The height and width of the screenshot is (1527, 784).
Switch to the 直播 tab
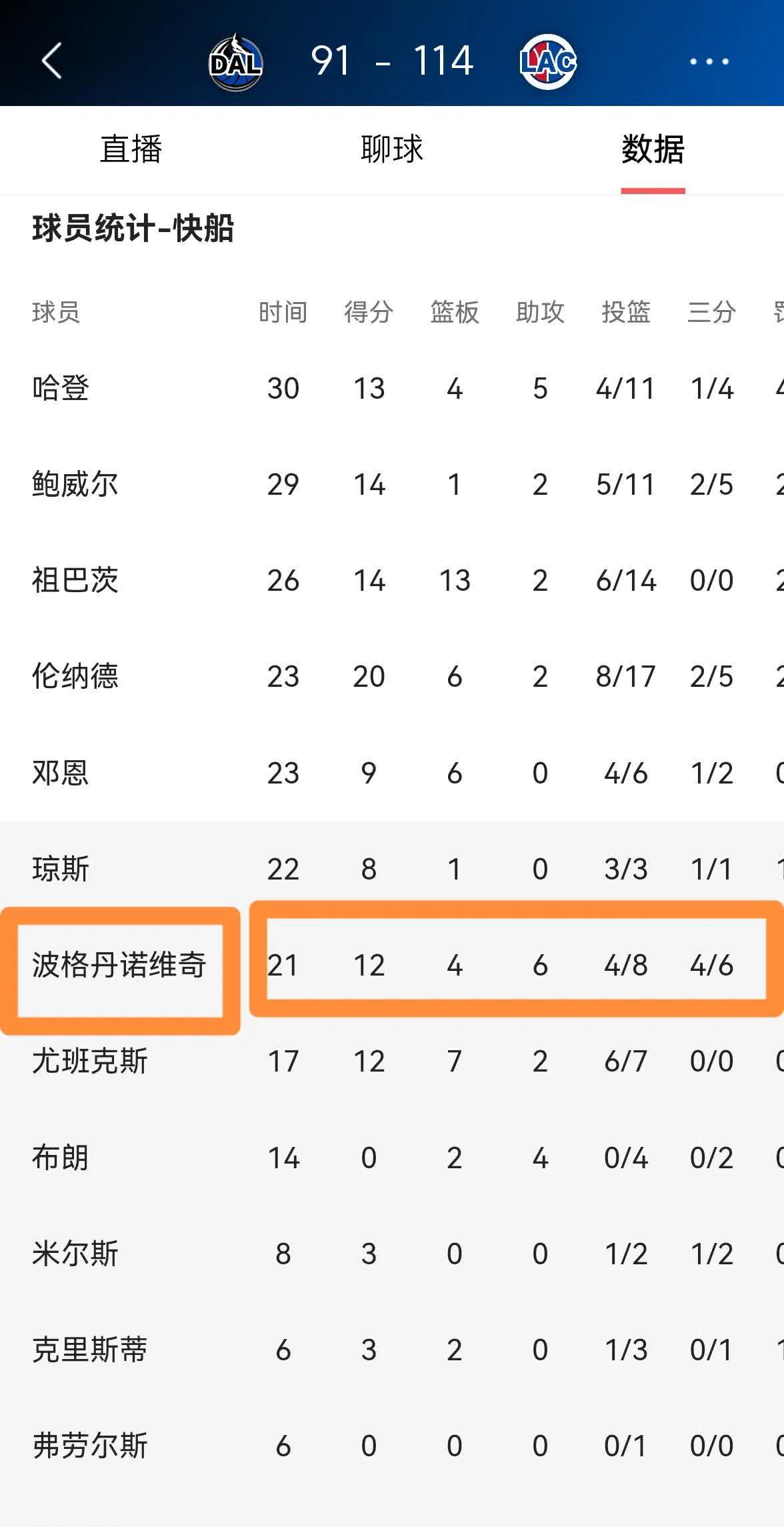[x=131, y=149]
